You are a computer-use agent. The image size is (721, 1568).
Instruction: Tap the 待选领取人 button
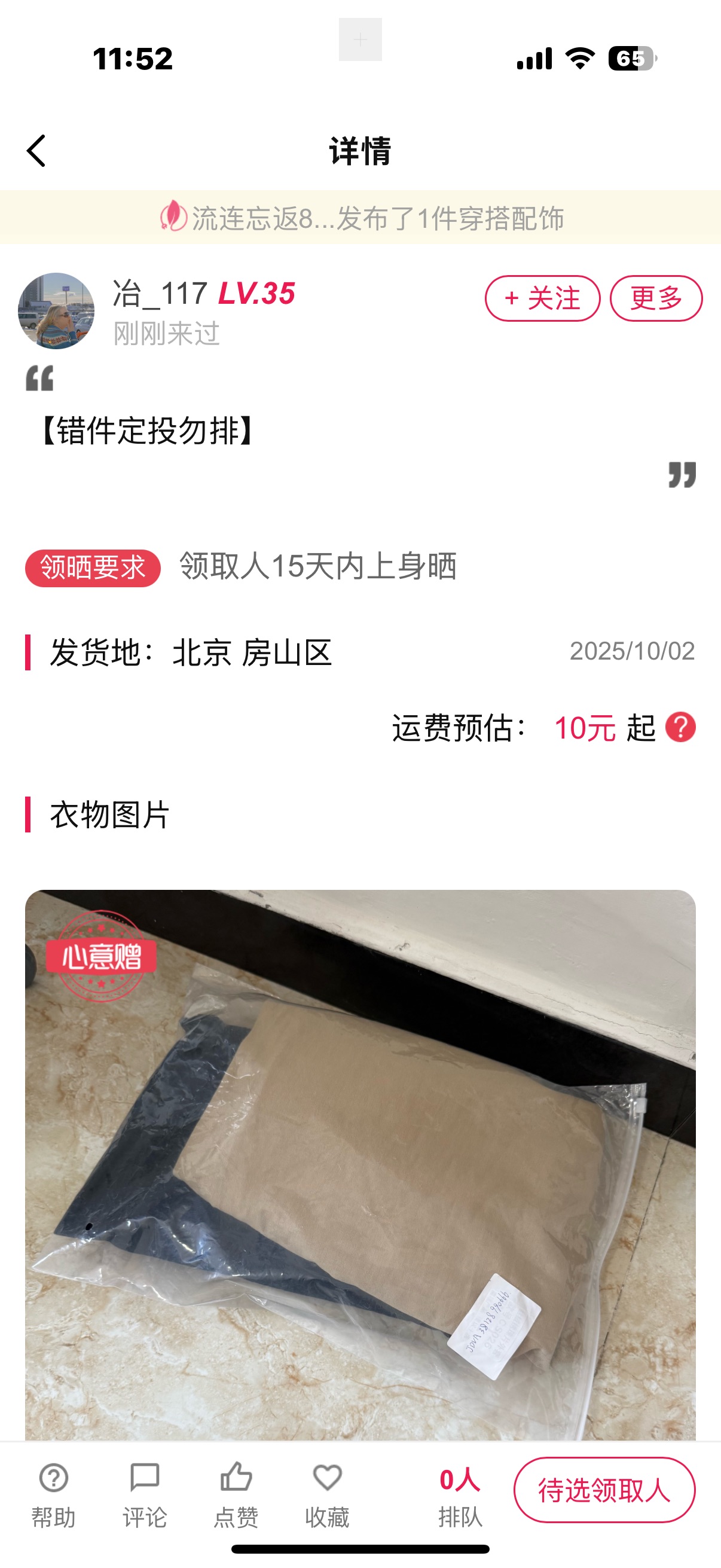[x=604, y=1490]
